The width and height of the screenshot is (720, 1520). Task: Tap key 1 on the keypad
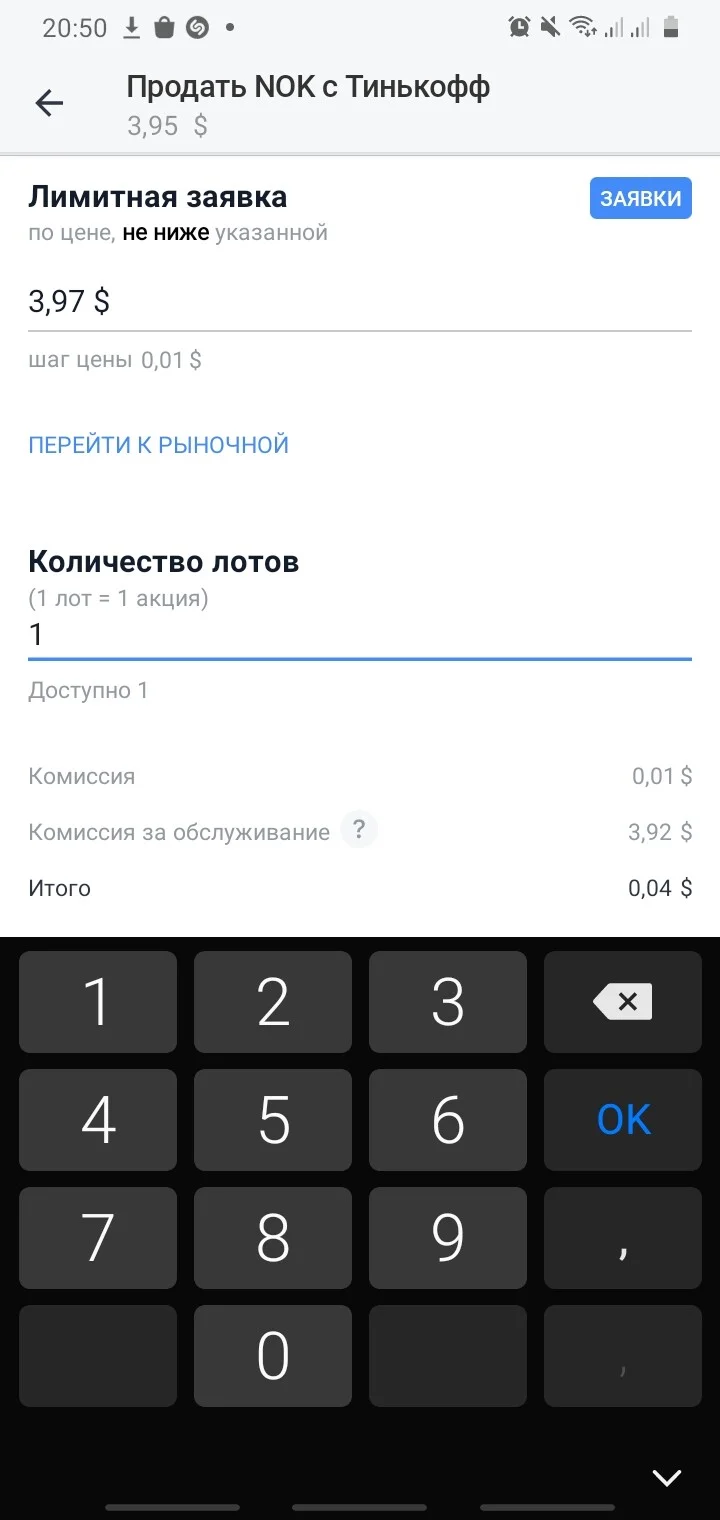pyautogui.click(x=98, y=1002)
